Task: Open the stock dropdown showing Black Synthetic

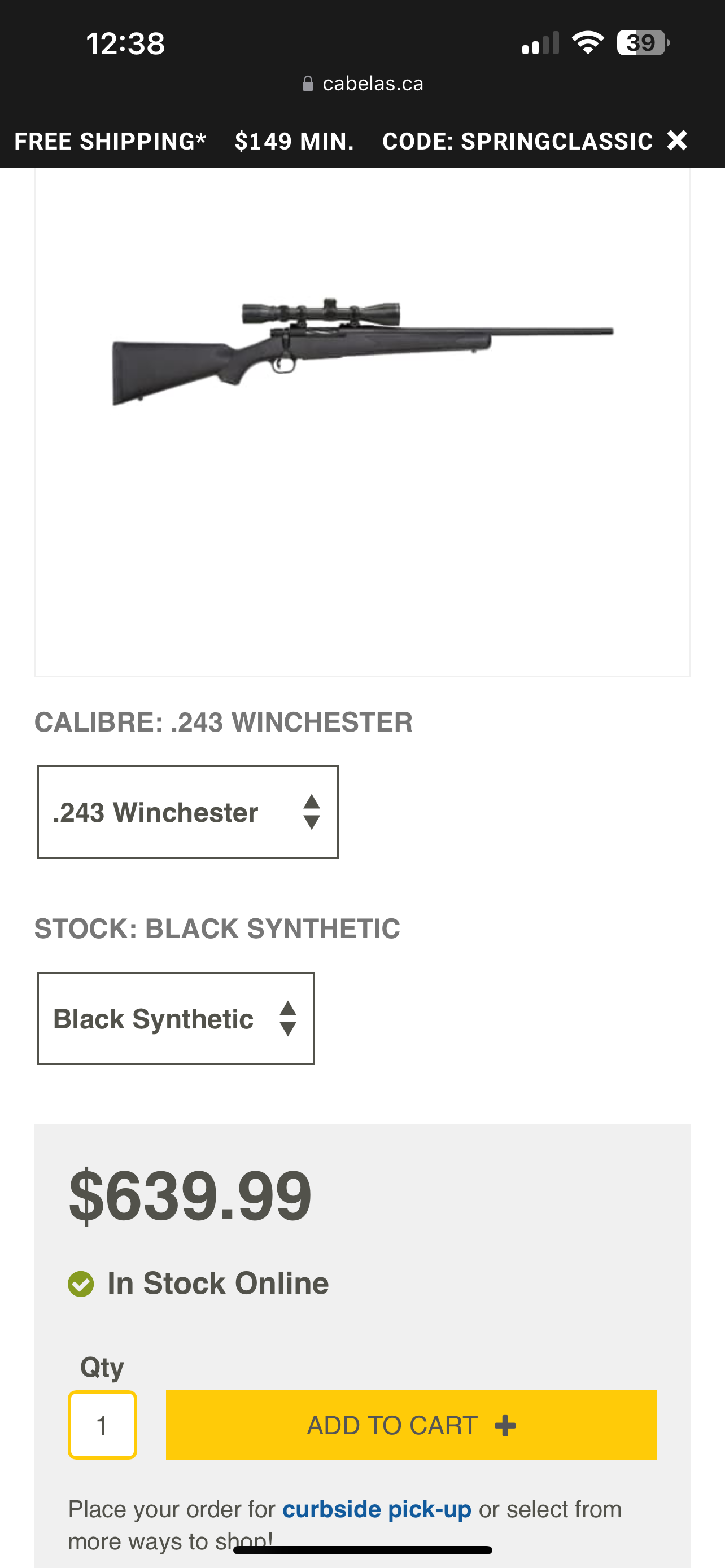Action: 176,1018
